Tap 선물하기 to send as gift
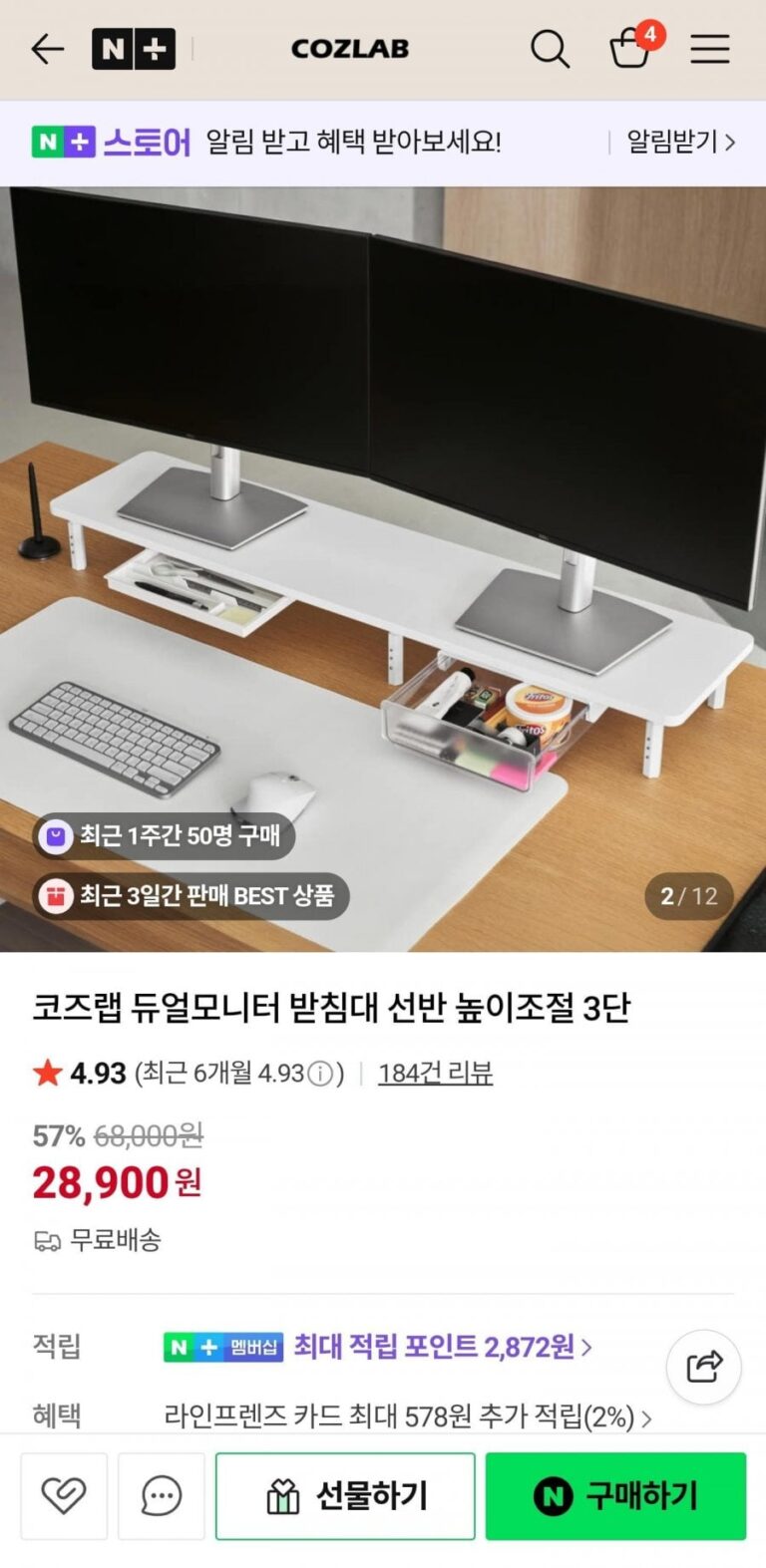 click(x=345, y=1495)
